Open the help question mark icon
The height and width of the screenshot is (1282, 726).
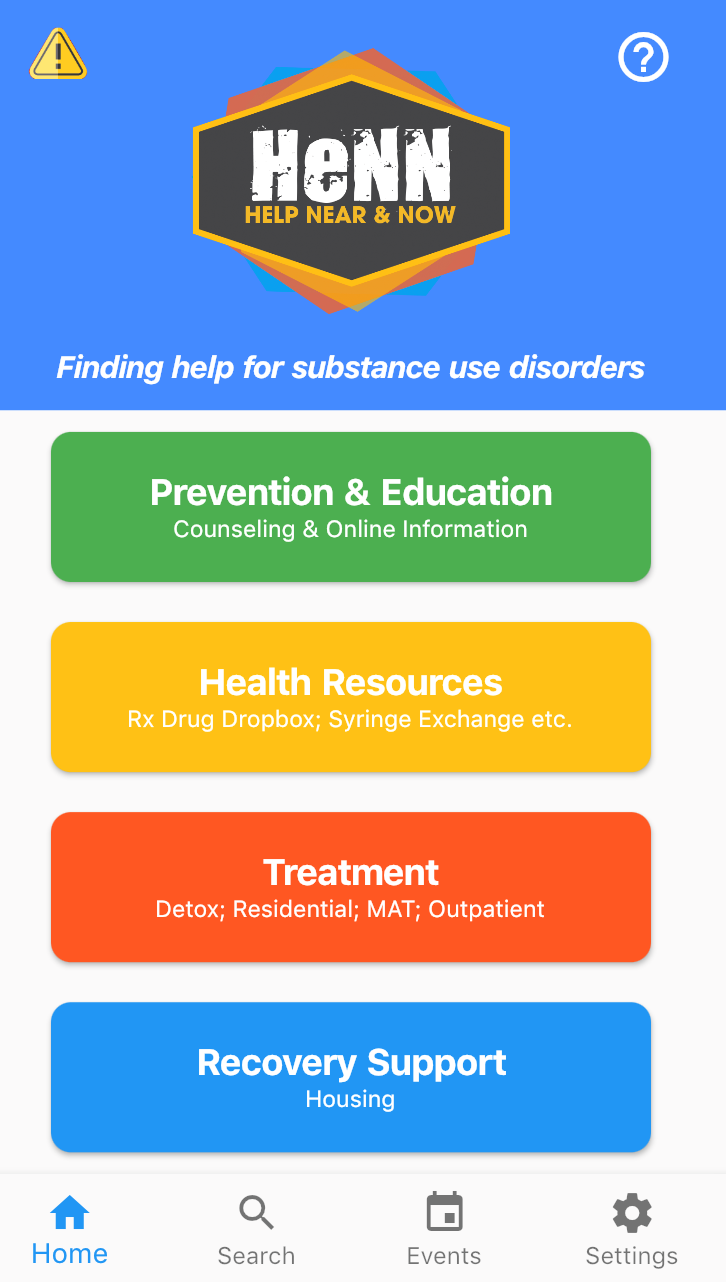(643, 58)
